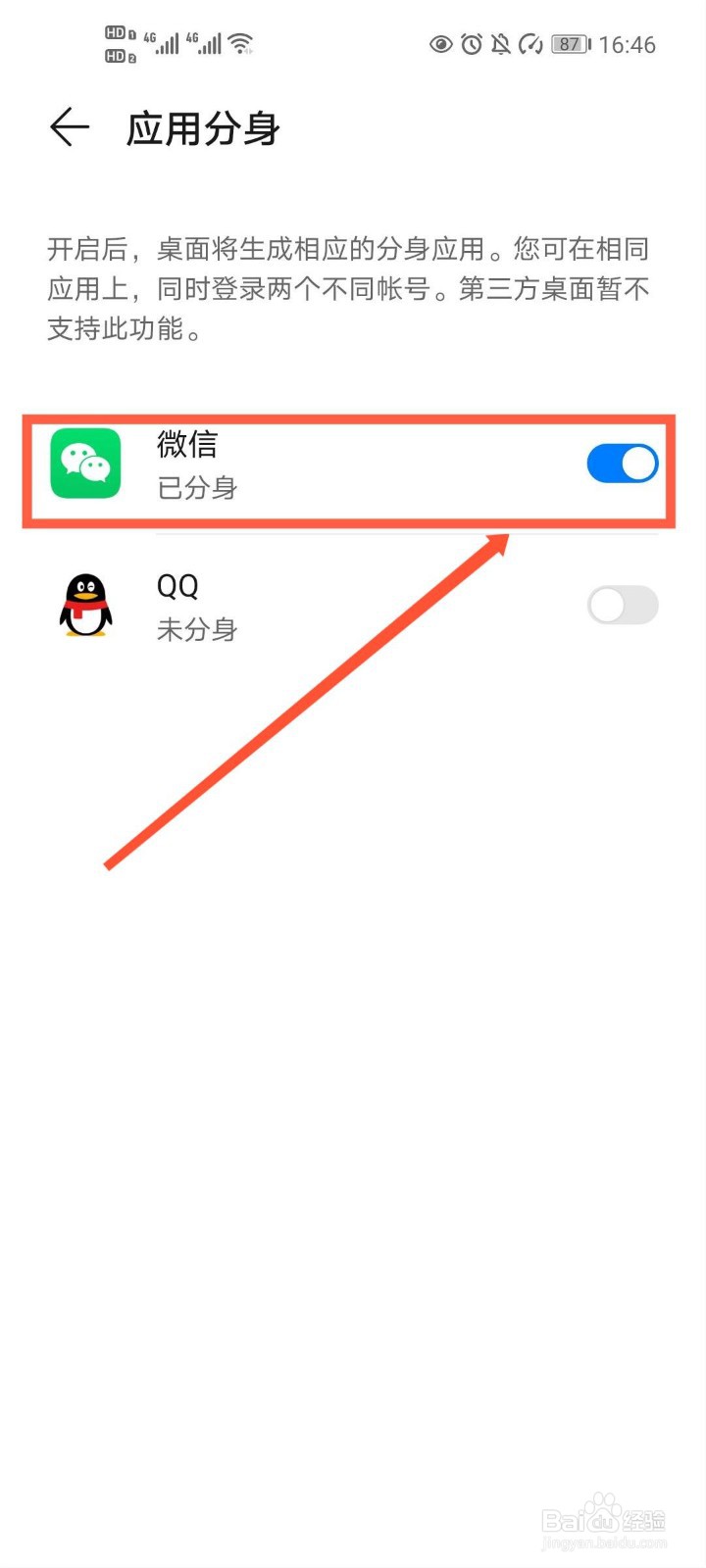This screenshot has width=706, height=1568.
Task: Click the alarm clock icon in status bar
Action: [471, 44]
